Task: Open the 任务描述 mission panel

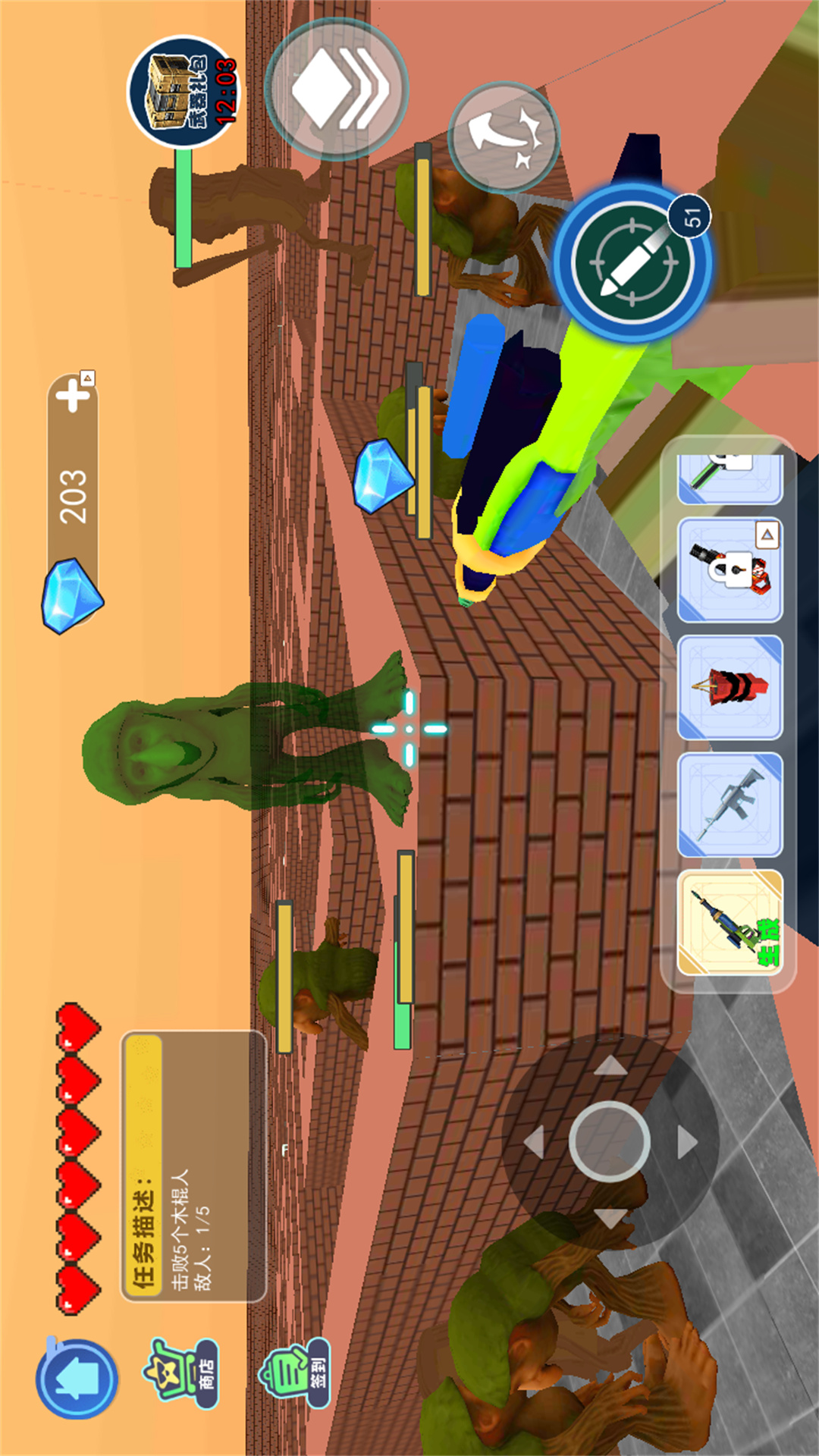Action: click(193, 1166)
